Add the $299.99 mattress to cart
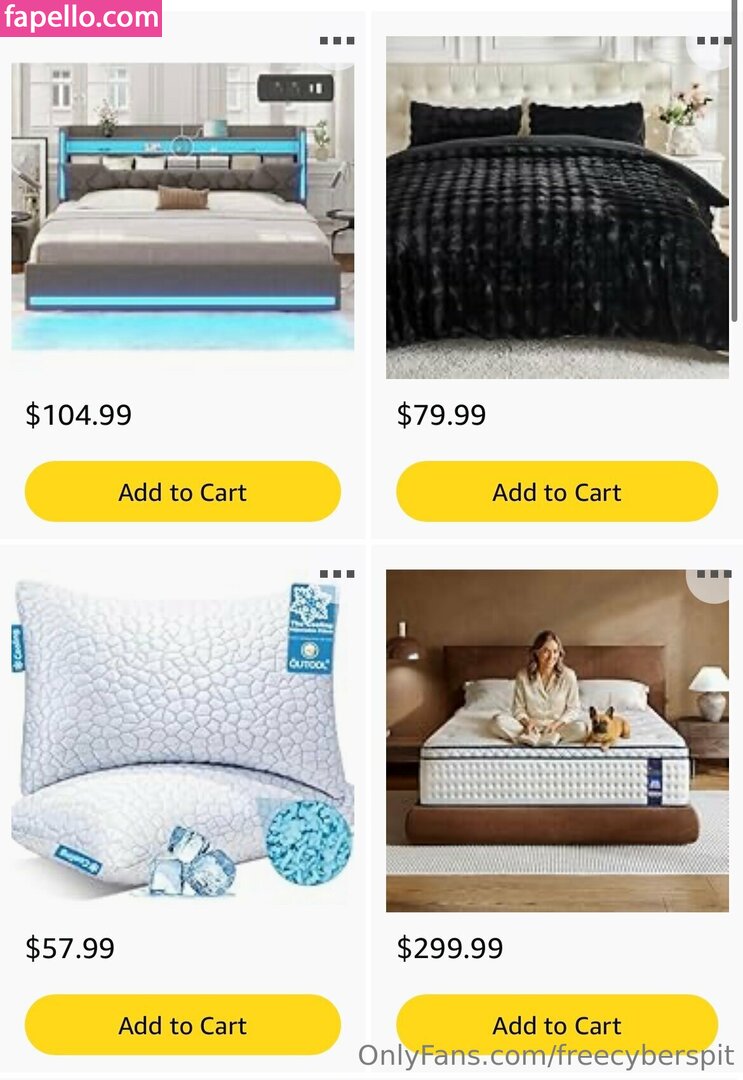The width and height of the screenshot is (743, 1080). pyautogui.click(x=556, y=1025)
